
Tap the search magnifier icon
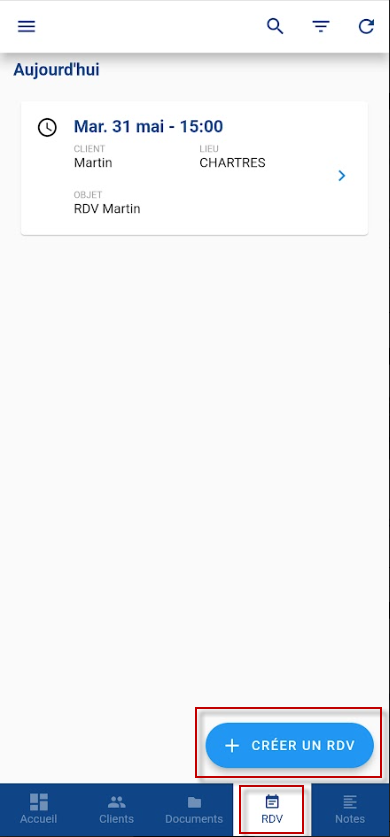[275, 26]
